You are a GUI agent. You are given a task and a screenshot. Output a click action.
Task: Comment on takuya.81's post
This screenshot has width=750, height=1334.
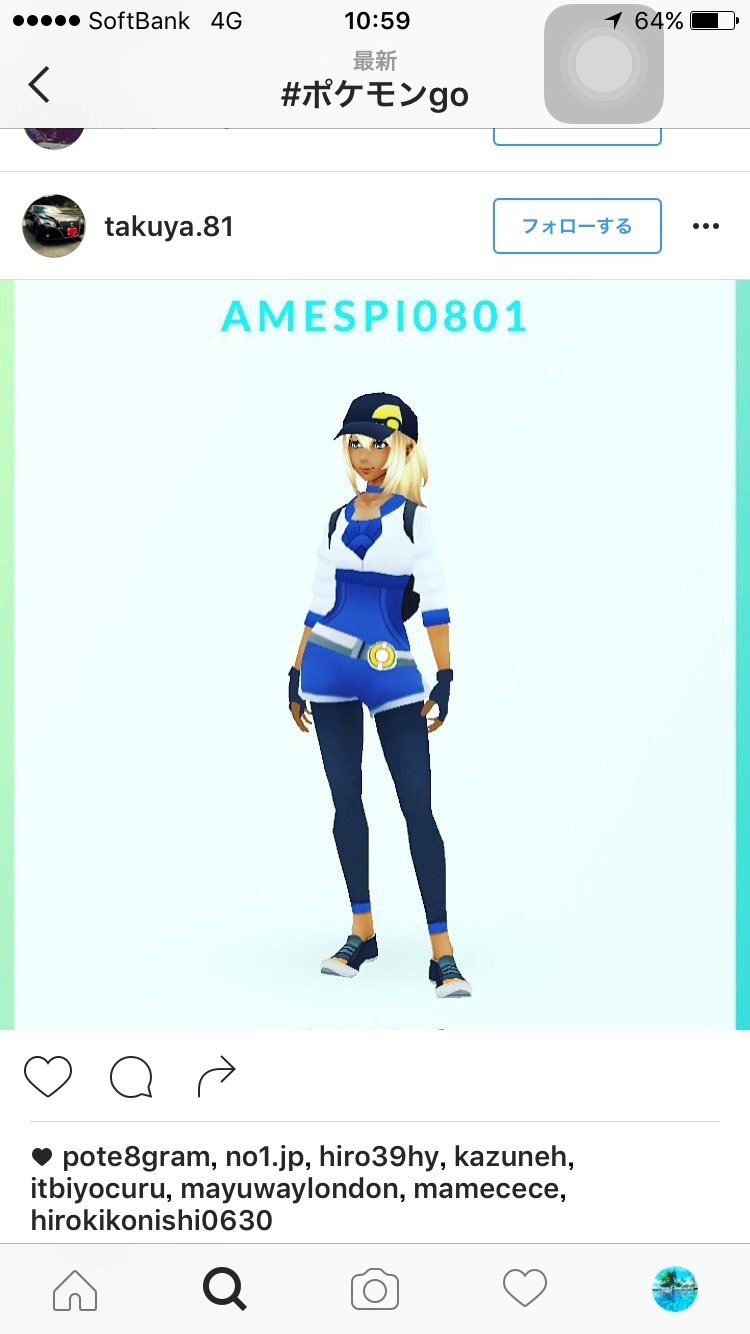[131, 1077]
